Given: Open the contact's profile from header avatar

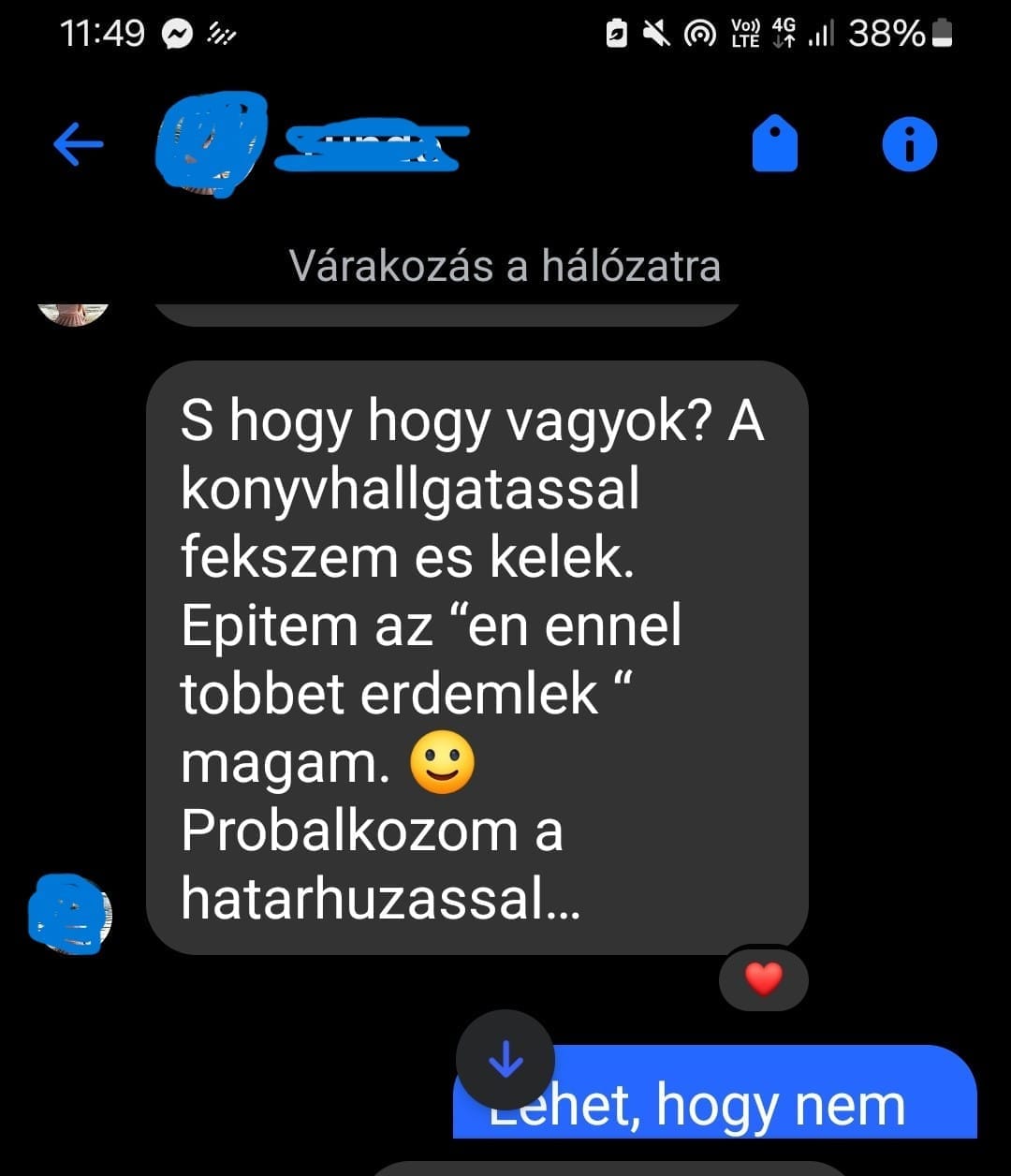Looking at the screenshot, I should [x=211, y=143].
